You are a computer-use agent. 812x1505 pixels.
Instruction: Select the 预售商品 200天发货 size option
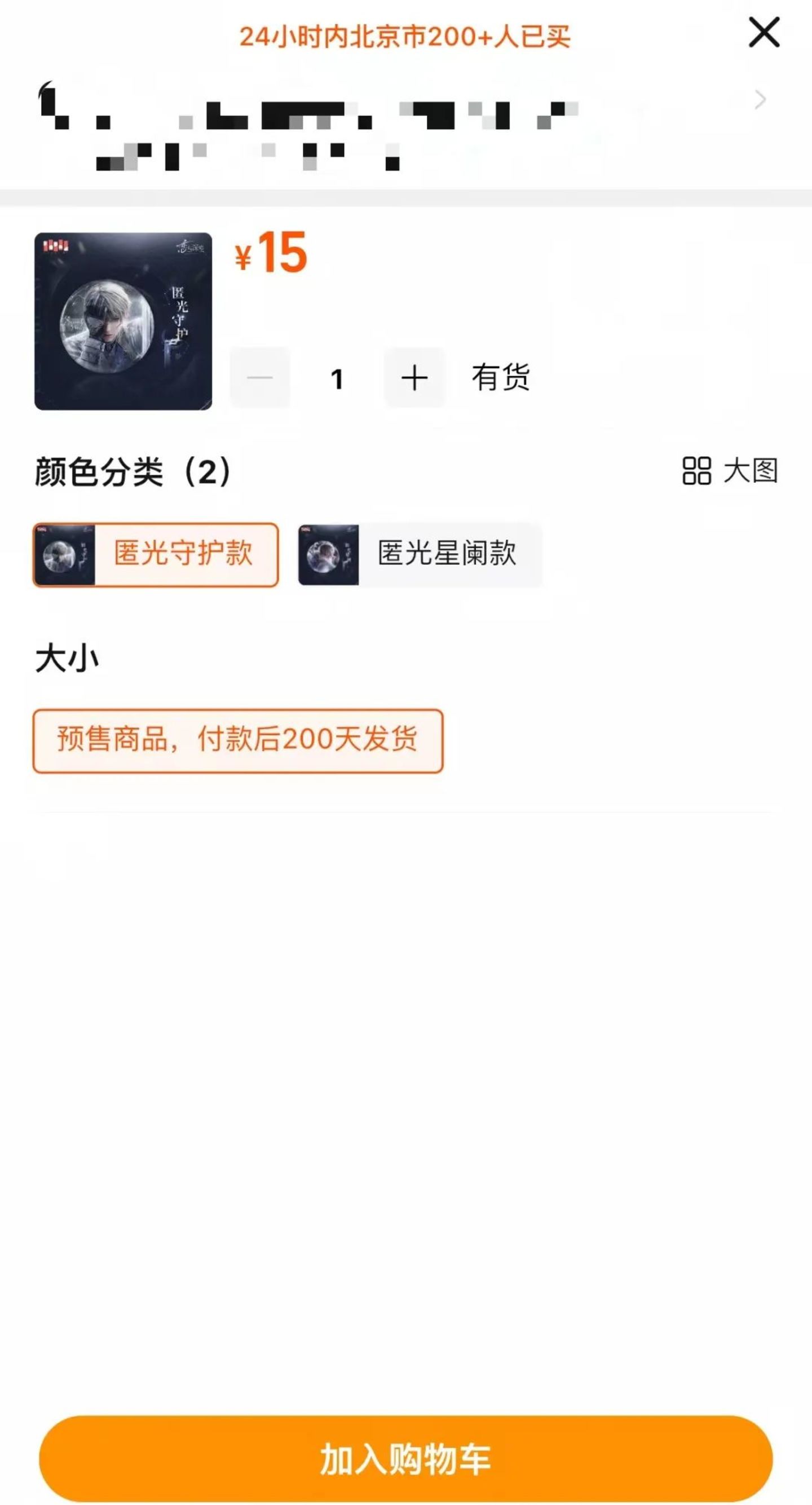click(238, 741)
